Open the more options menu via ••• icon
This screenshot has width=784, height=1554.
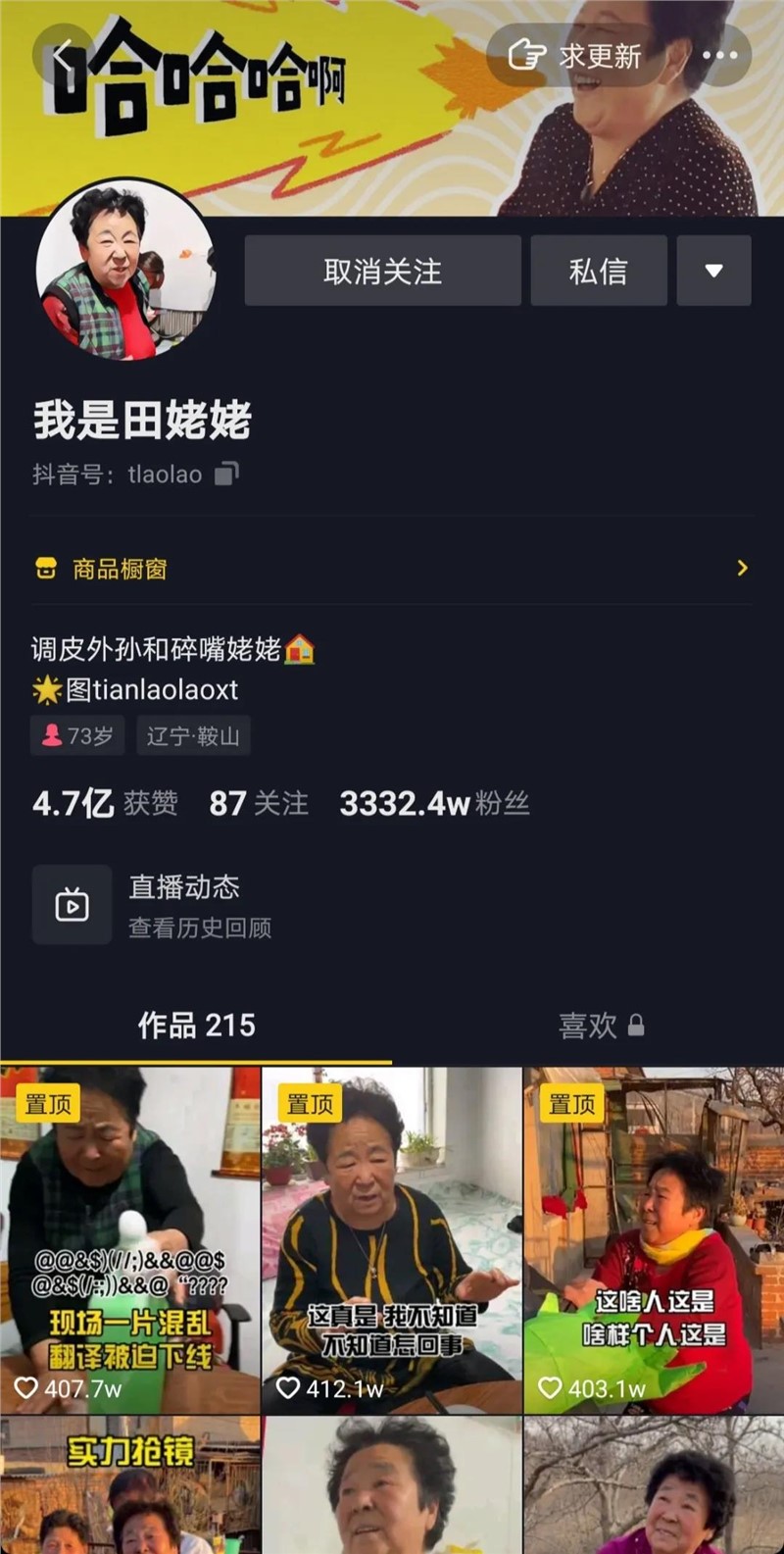[720, 56]
